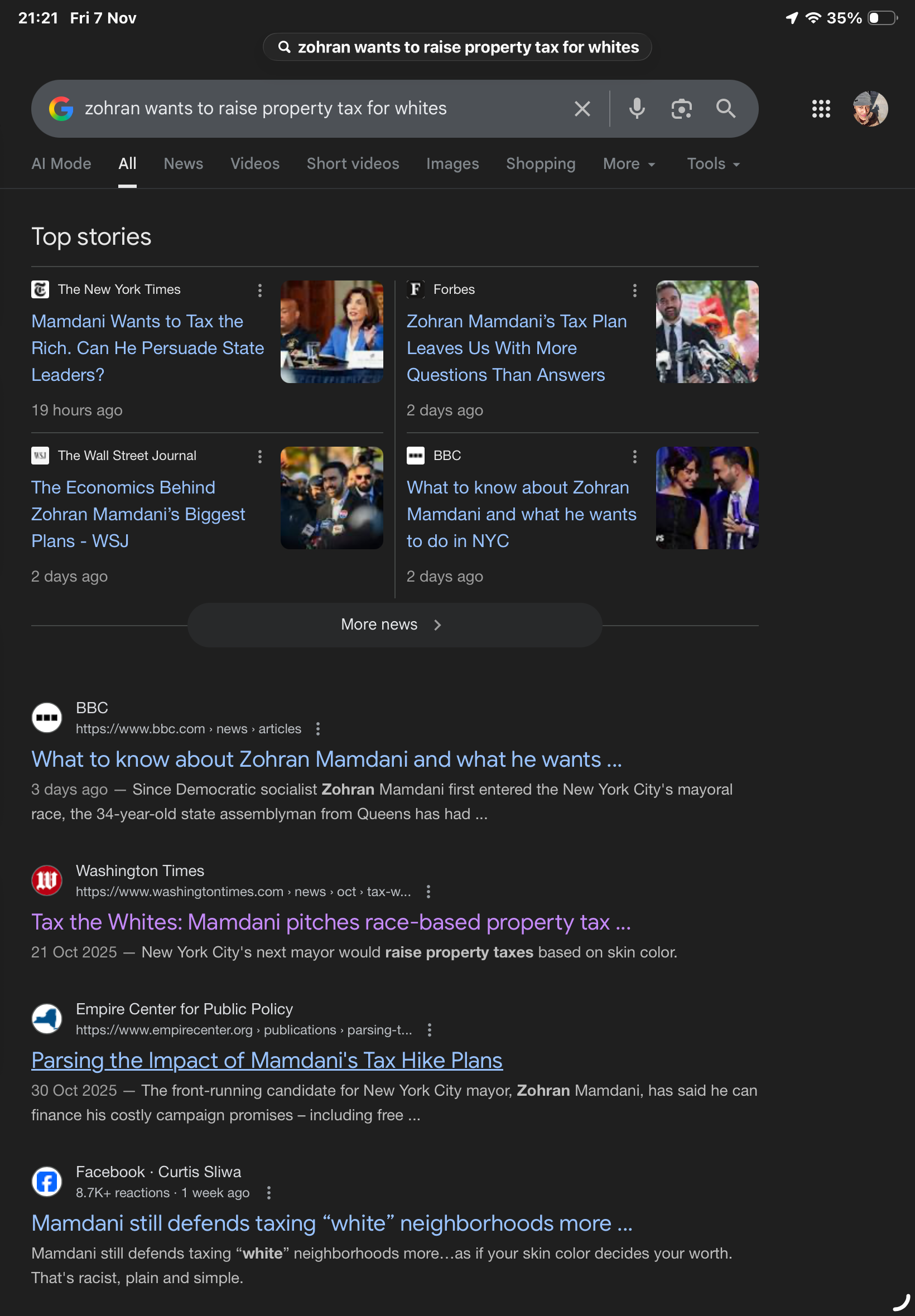Viewport: 915px width, 1316px height.
Task: Switch to the News tab
Action: (183, 164)
